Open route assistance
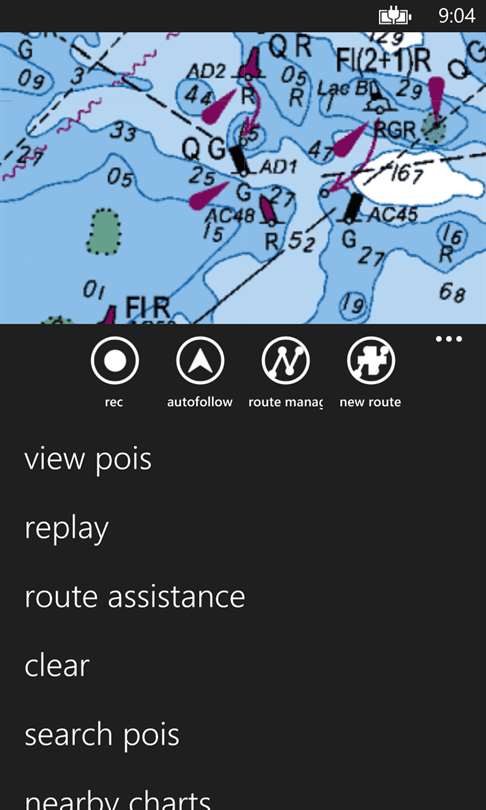This screenshot has height=810, width=486. point(135,597)
